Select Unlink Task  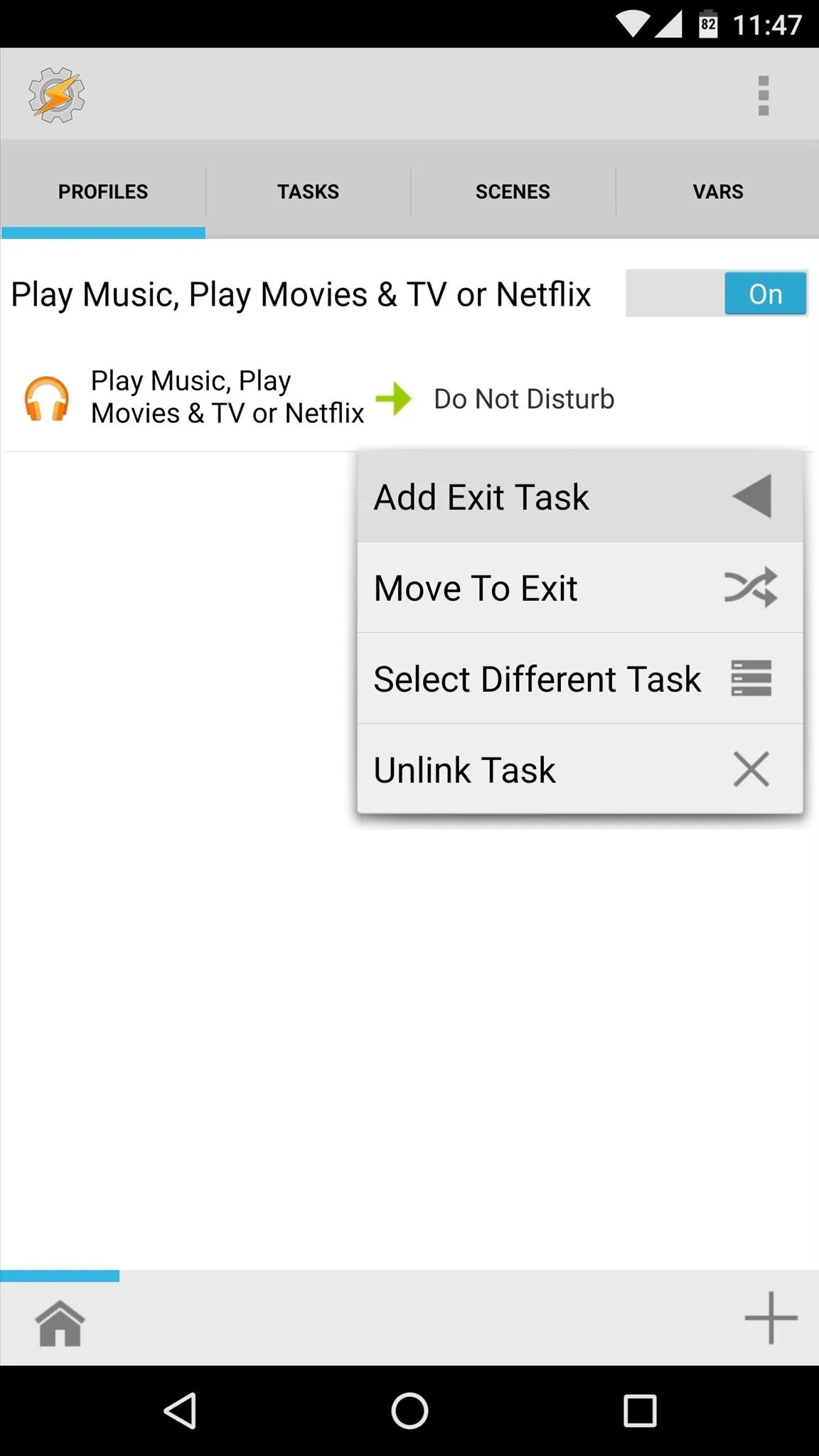pos(580,769)
